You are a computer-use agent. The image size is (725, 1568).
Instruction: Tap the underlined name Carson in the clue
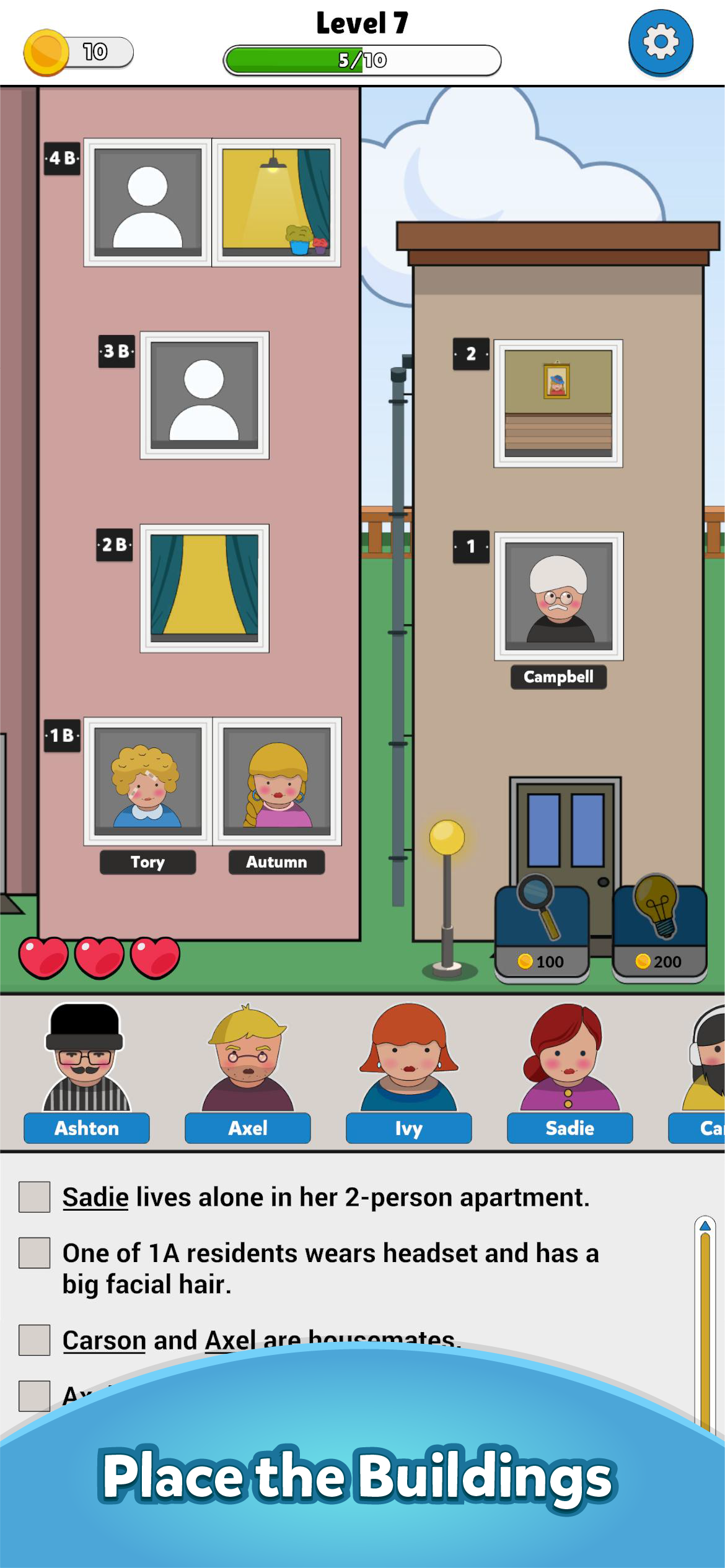[104, 1340]
